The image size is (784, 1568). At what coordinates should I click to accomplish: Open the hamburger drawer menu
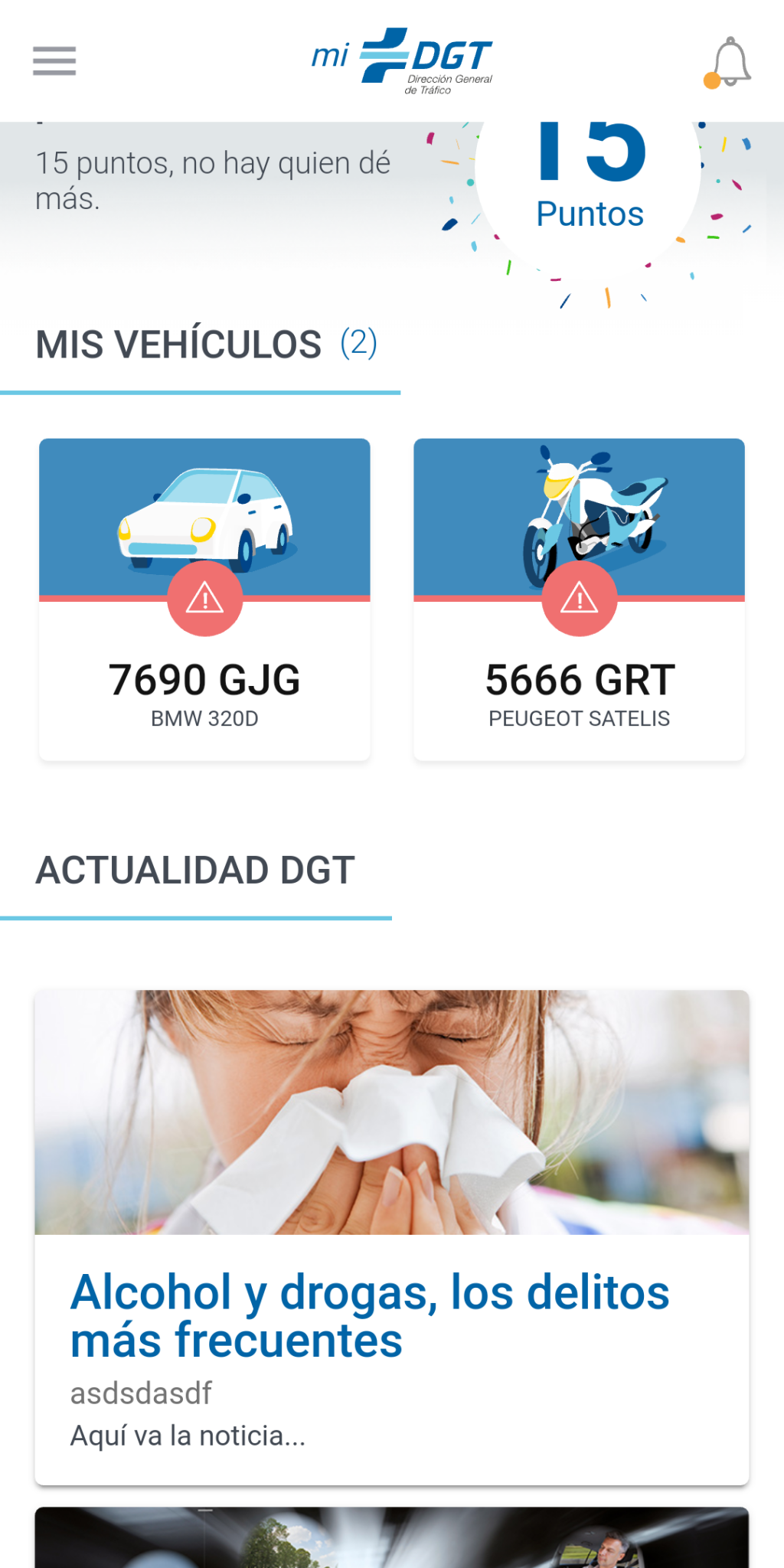pyautogui.click(x=54, y=61)
